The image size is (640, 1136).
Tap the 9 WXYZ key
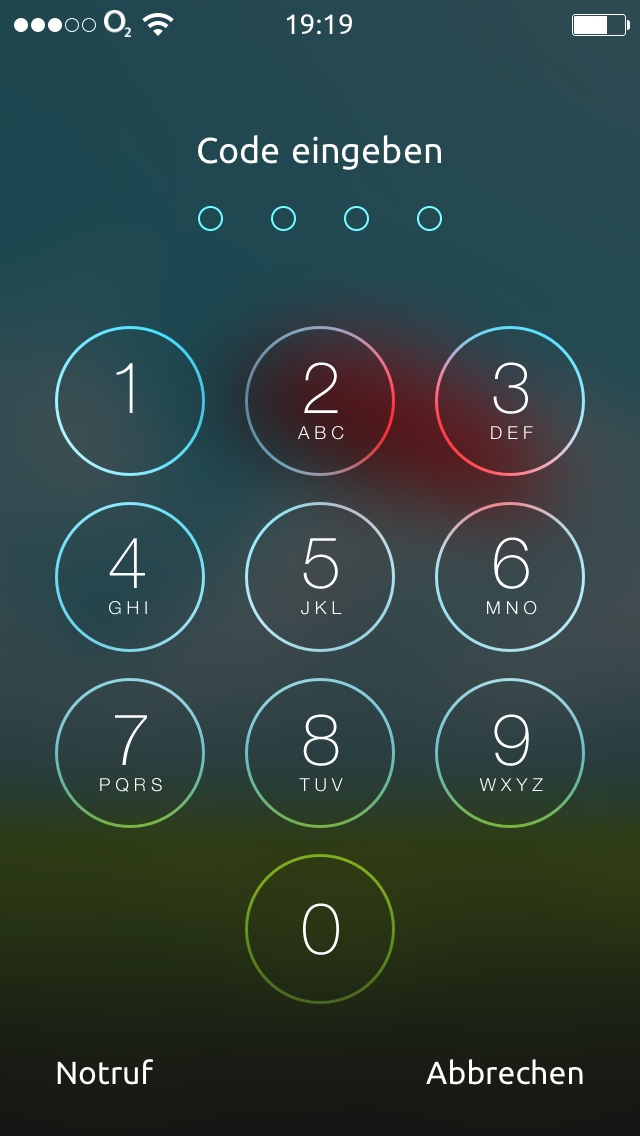click(x=510, y=753)
